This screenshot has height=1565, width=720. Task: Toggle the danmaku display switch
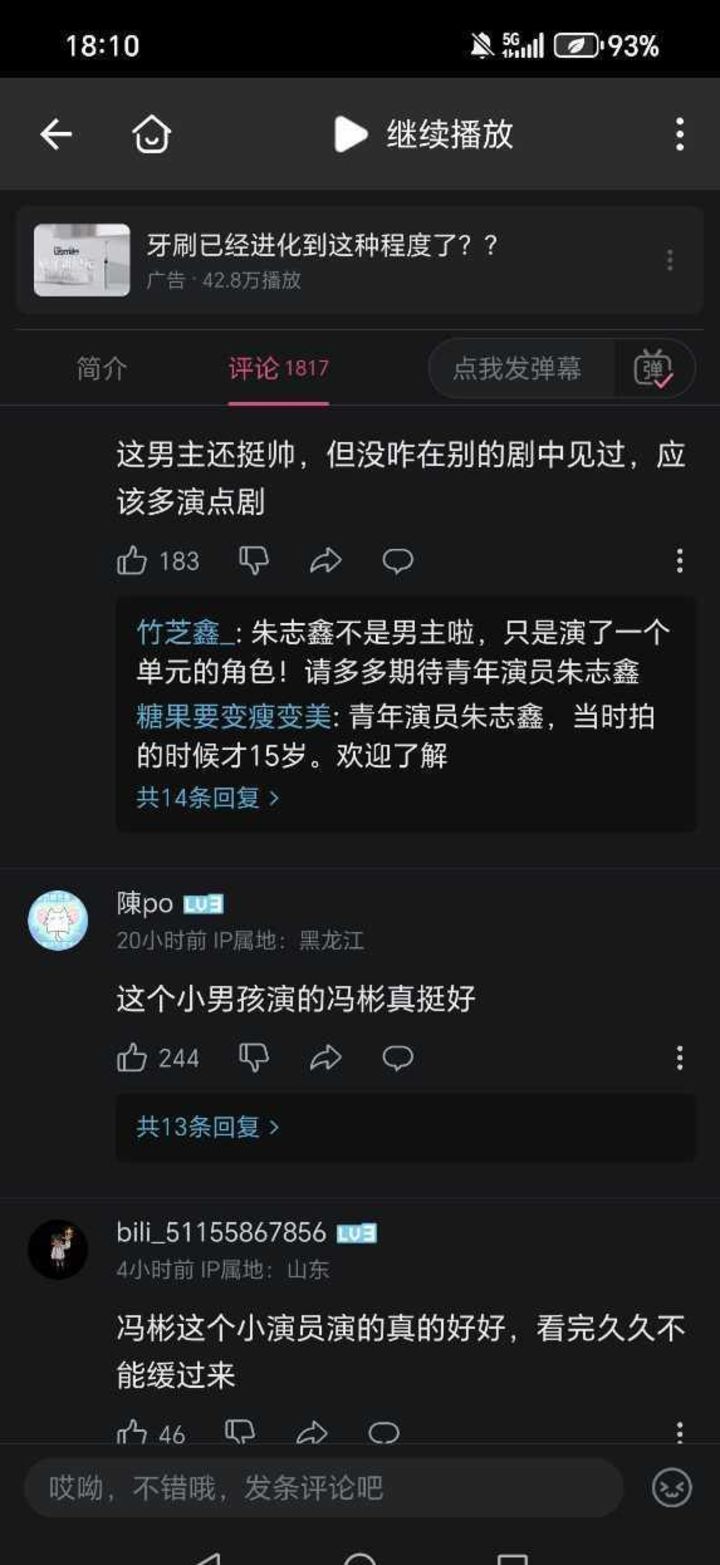(654, 369)
